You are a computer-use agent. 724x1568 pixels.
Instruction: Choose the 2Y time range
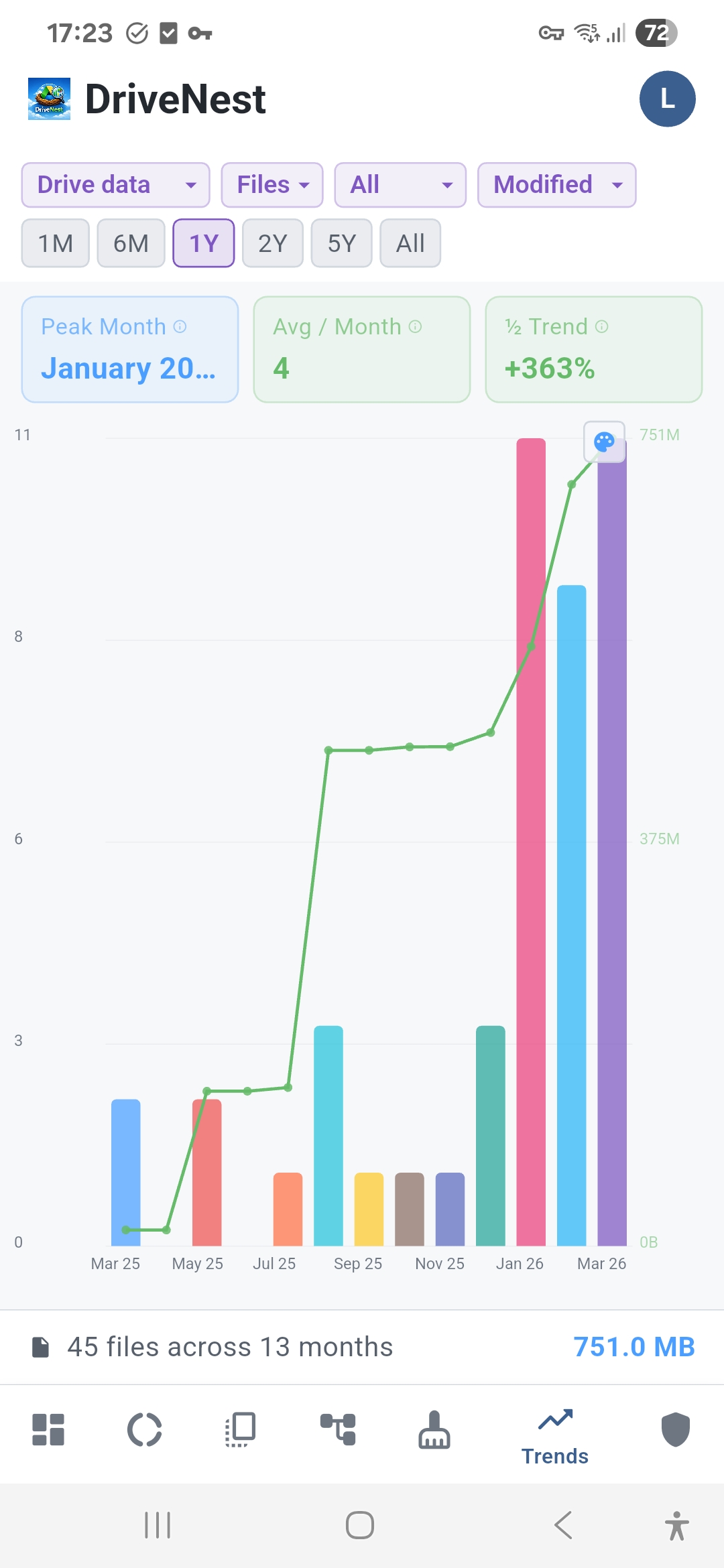(x=273, y=243)
